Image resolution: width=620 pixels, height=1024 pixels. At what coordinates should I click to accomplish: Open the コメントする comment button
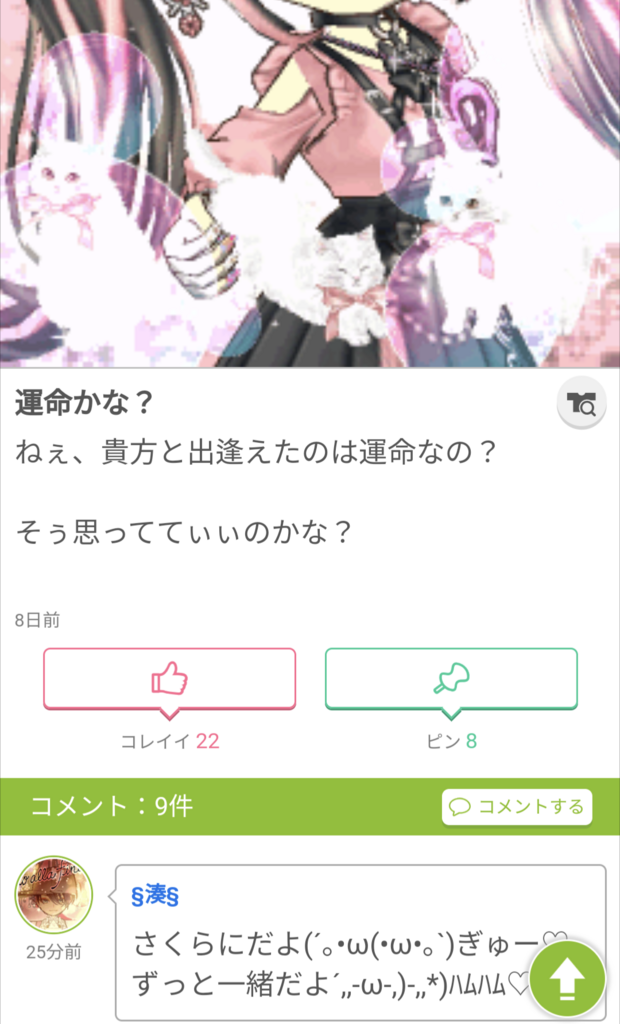coord(517,807)
